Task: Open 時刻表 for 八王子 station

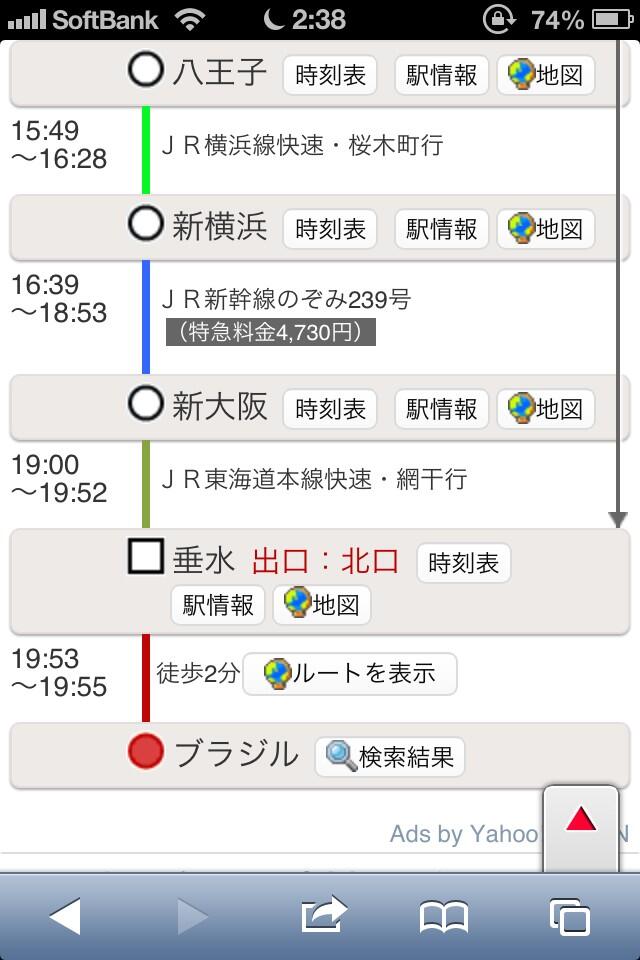Action: click(329, 75)
